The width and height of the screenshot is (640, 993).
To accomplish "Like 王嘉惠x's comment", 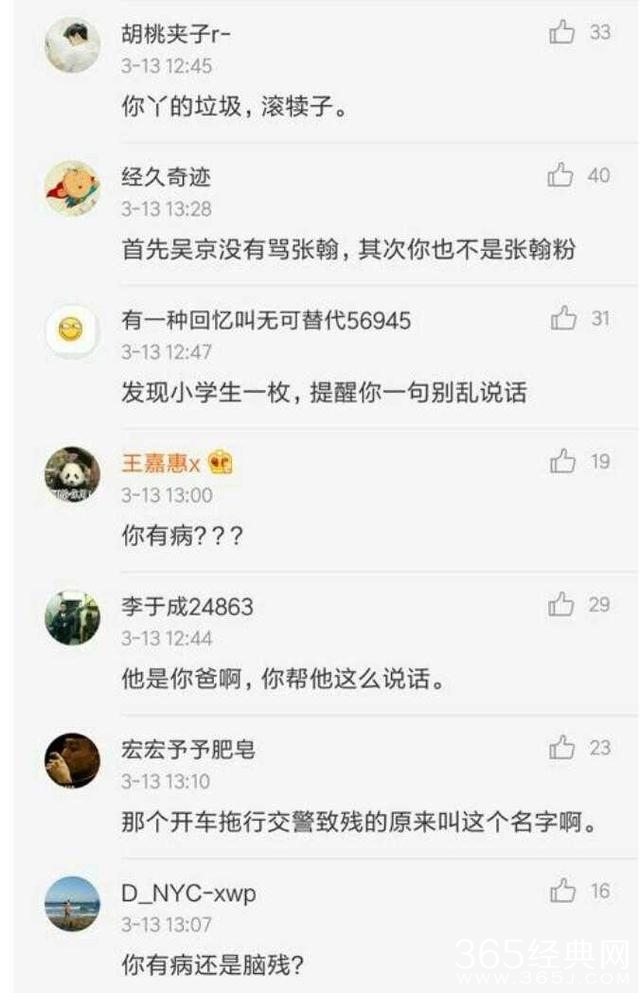I will 563,462.
